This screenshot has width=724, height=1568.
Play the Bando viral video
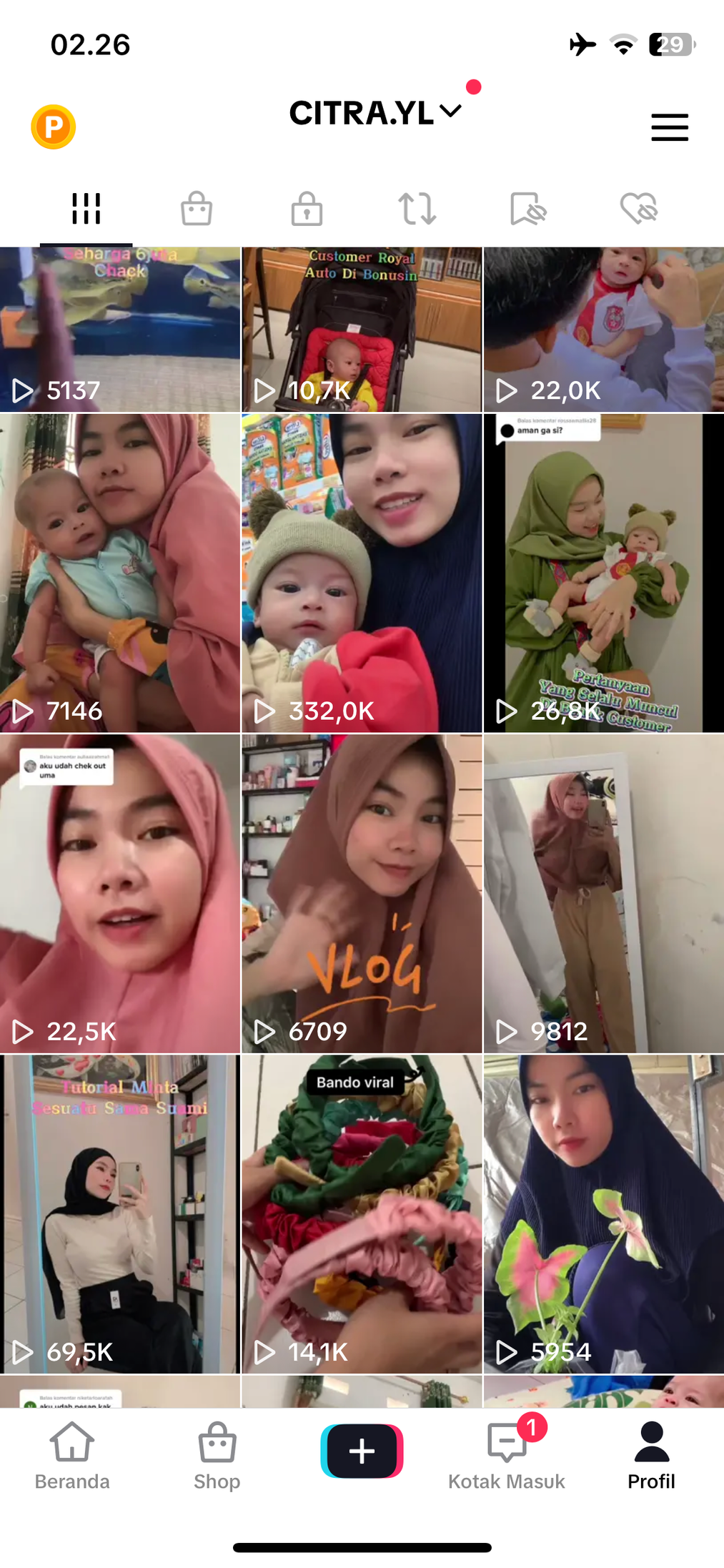362,1214
